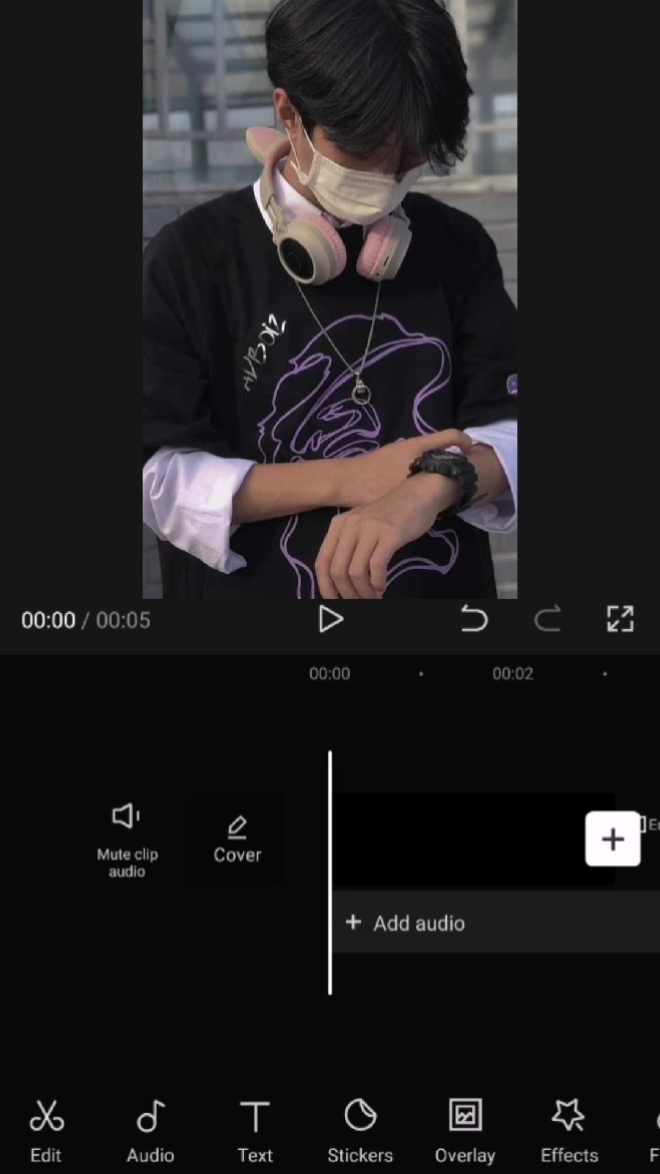The width and height of the screenshot is (660, 1174).
Task: Play the video preview
Action: [x=330, y=619]
